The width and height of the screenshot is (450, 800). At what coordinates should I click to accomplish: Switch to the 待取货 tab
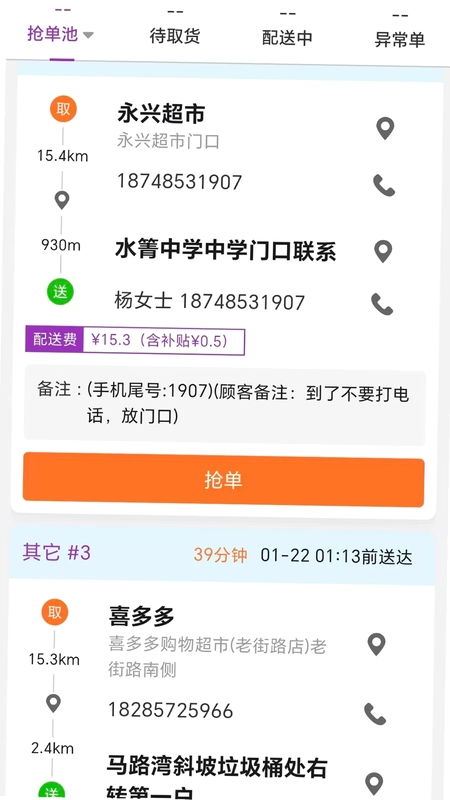[x=174, y=36]
